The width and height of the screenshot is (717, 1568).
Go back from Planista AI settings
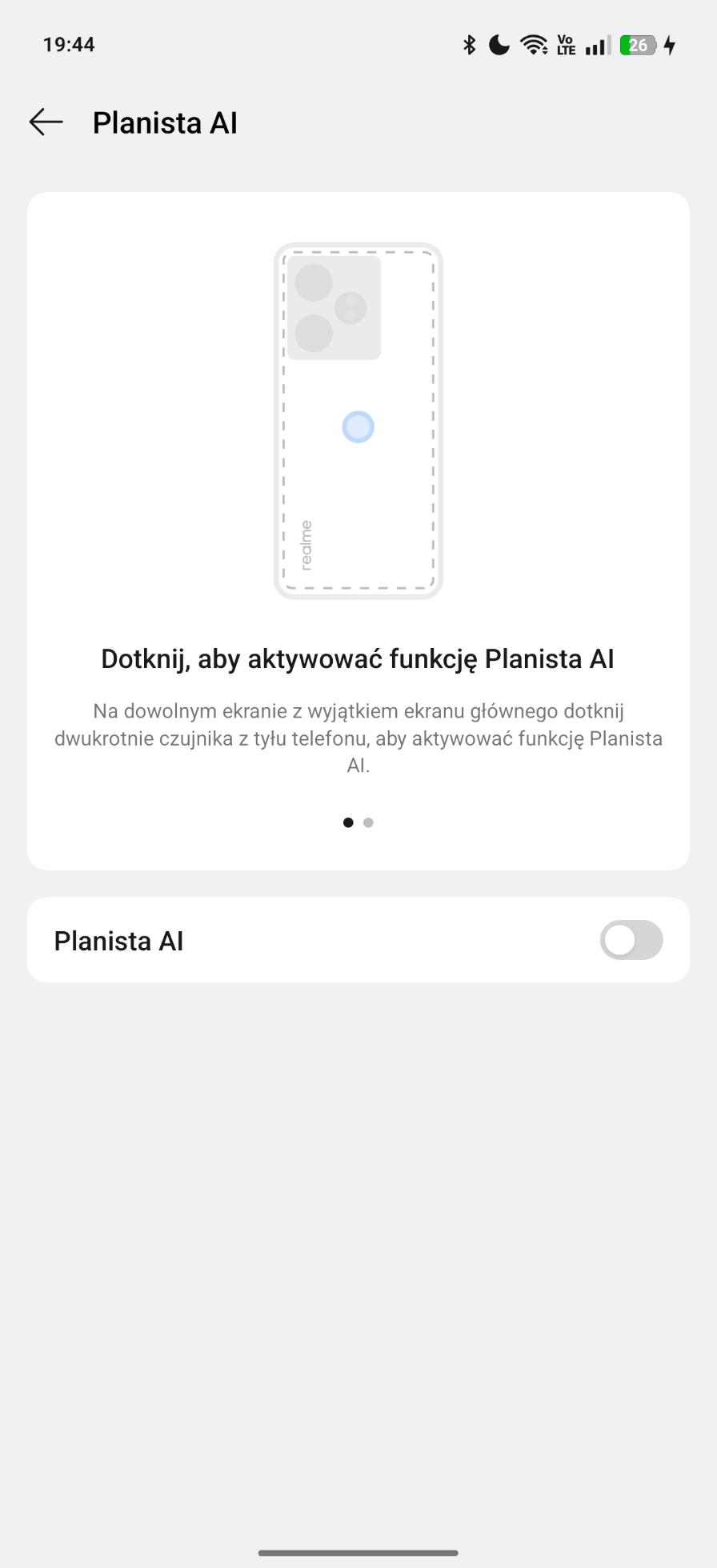(46, 122)
